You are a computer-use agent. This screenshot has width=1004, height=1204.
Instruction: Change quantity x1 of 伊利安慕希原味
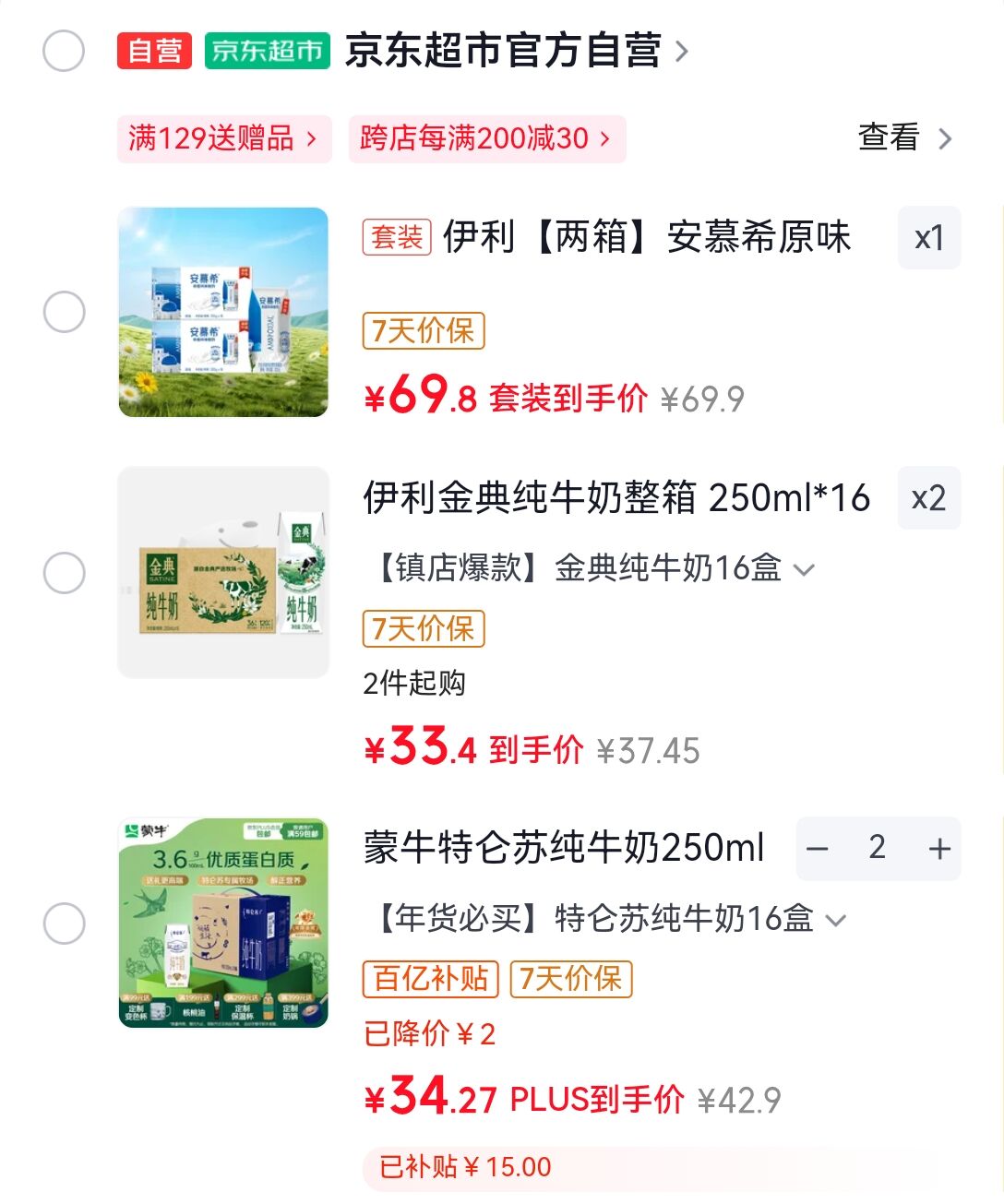point(928,238)
